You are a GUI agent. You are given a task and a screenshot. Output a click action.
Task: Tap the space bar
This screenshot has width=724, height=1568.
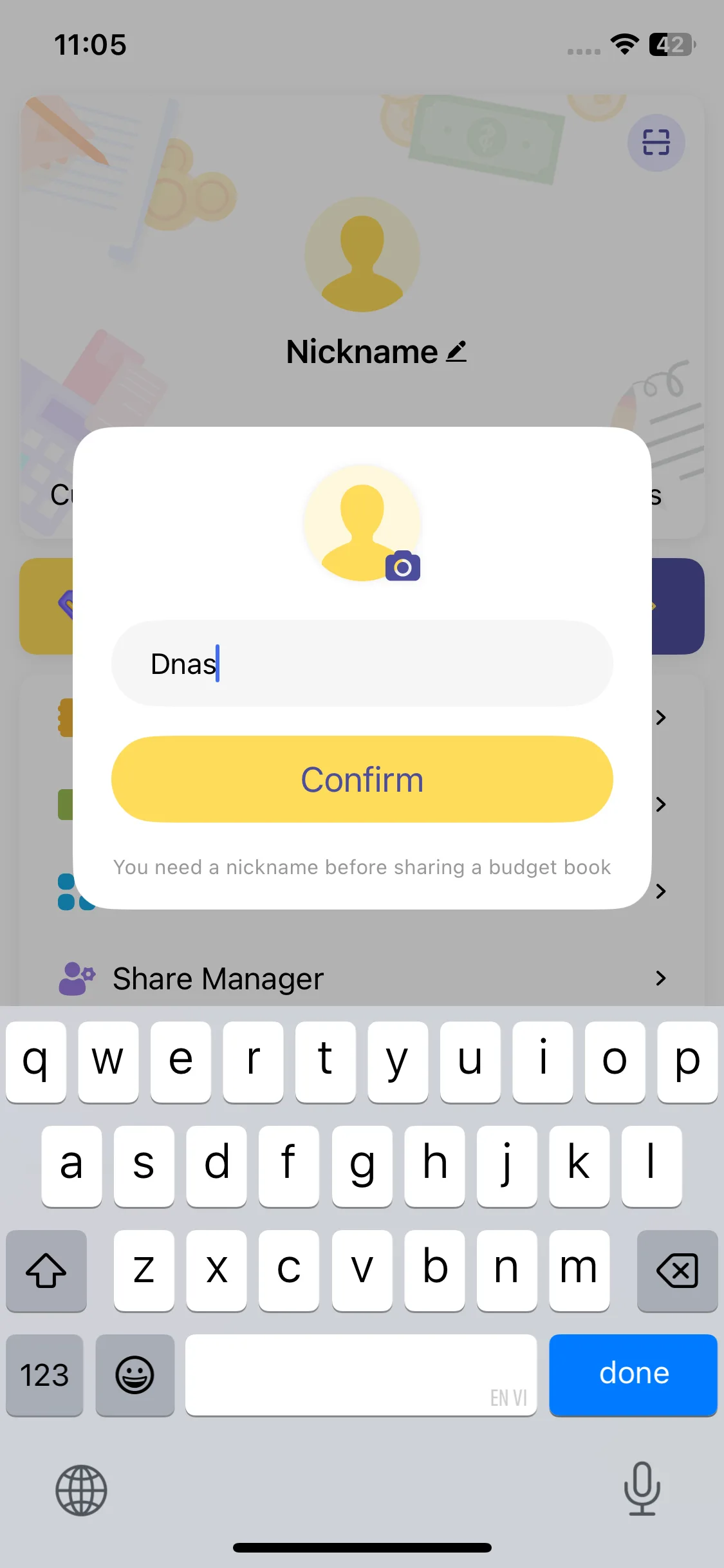(360, 1375)
